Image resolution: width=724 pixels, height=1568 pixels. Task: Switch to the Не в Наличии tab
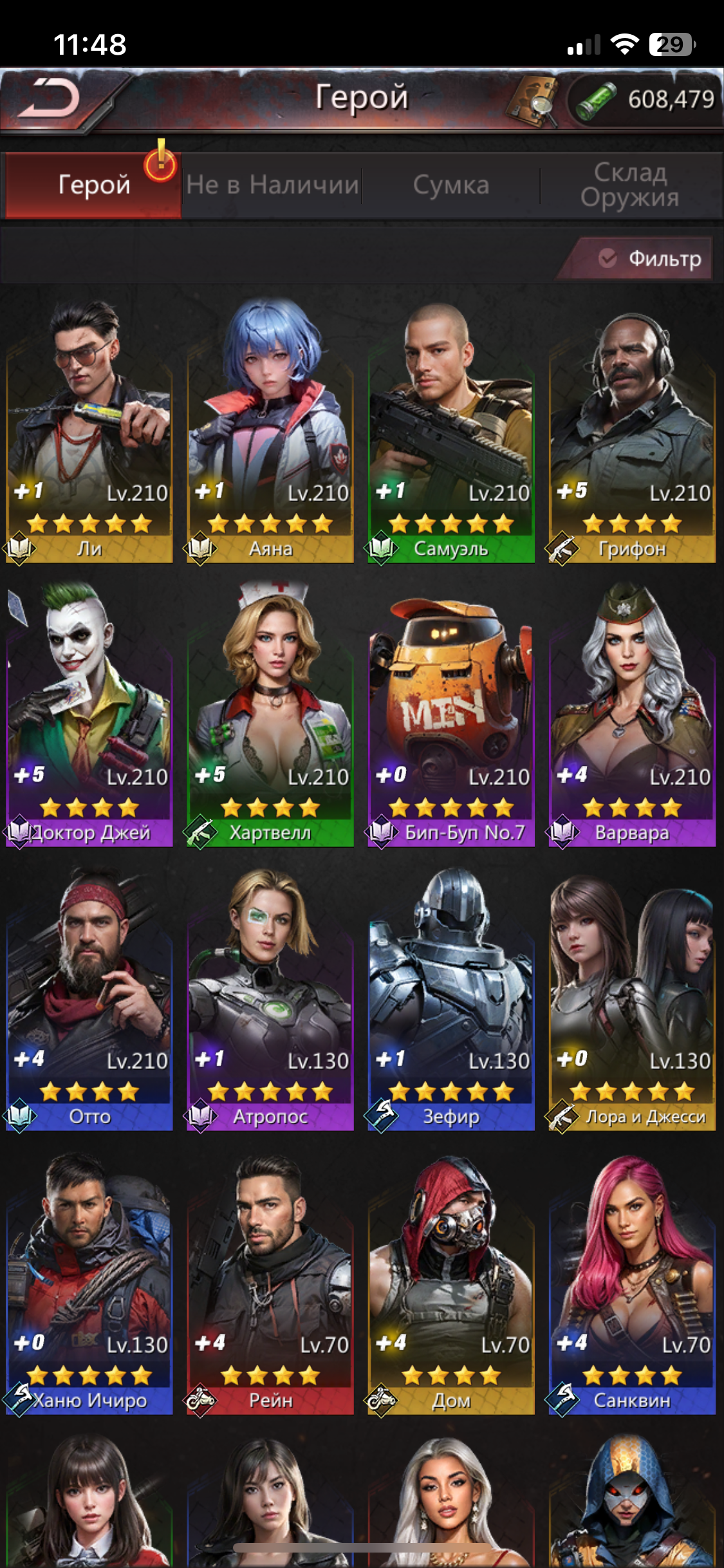(x=272, y=185)
